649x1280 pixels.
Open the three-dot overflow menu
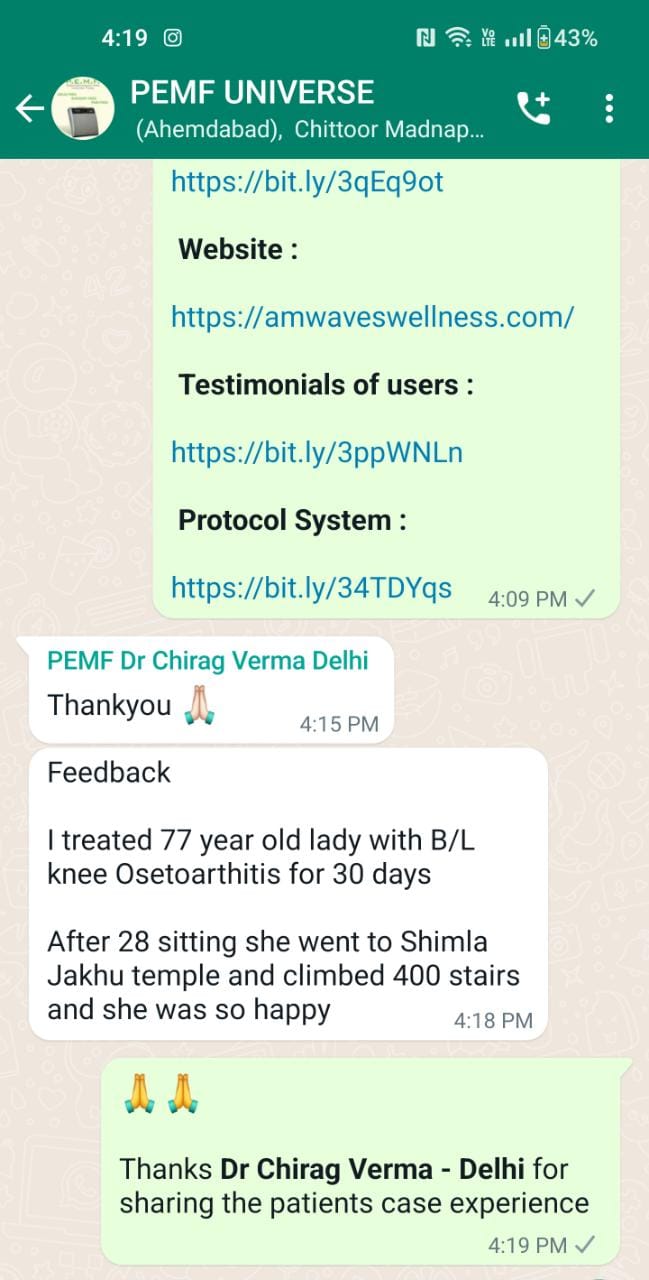coord(609,108)
